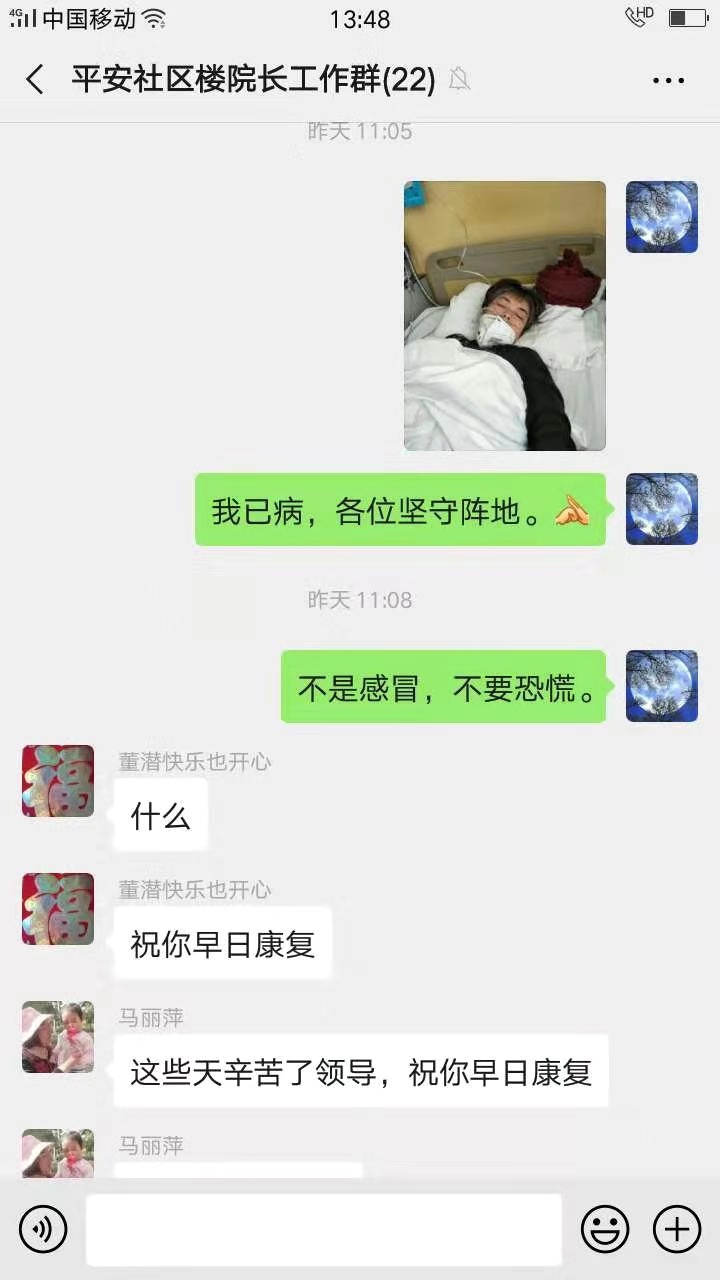The height and width of the screenshot is (1280, 720).
Task: Open the hospital bed photo message
Action: click(504, 313)
